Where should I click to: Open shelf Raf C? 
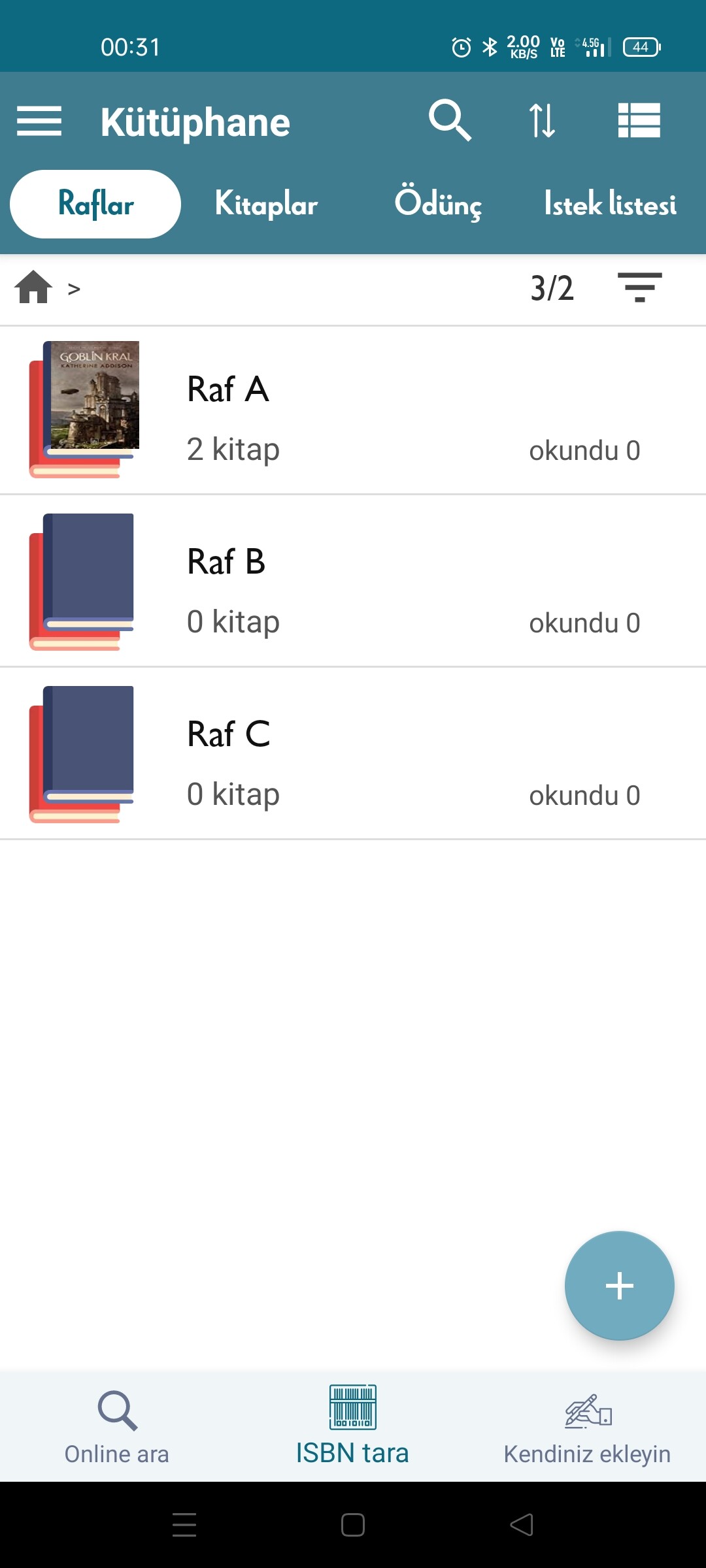click(x=353, y=754)
